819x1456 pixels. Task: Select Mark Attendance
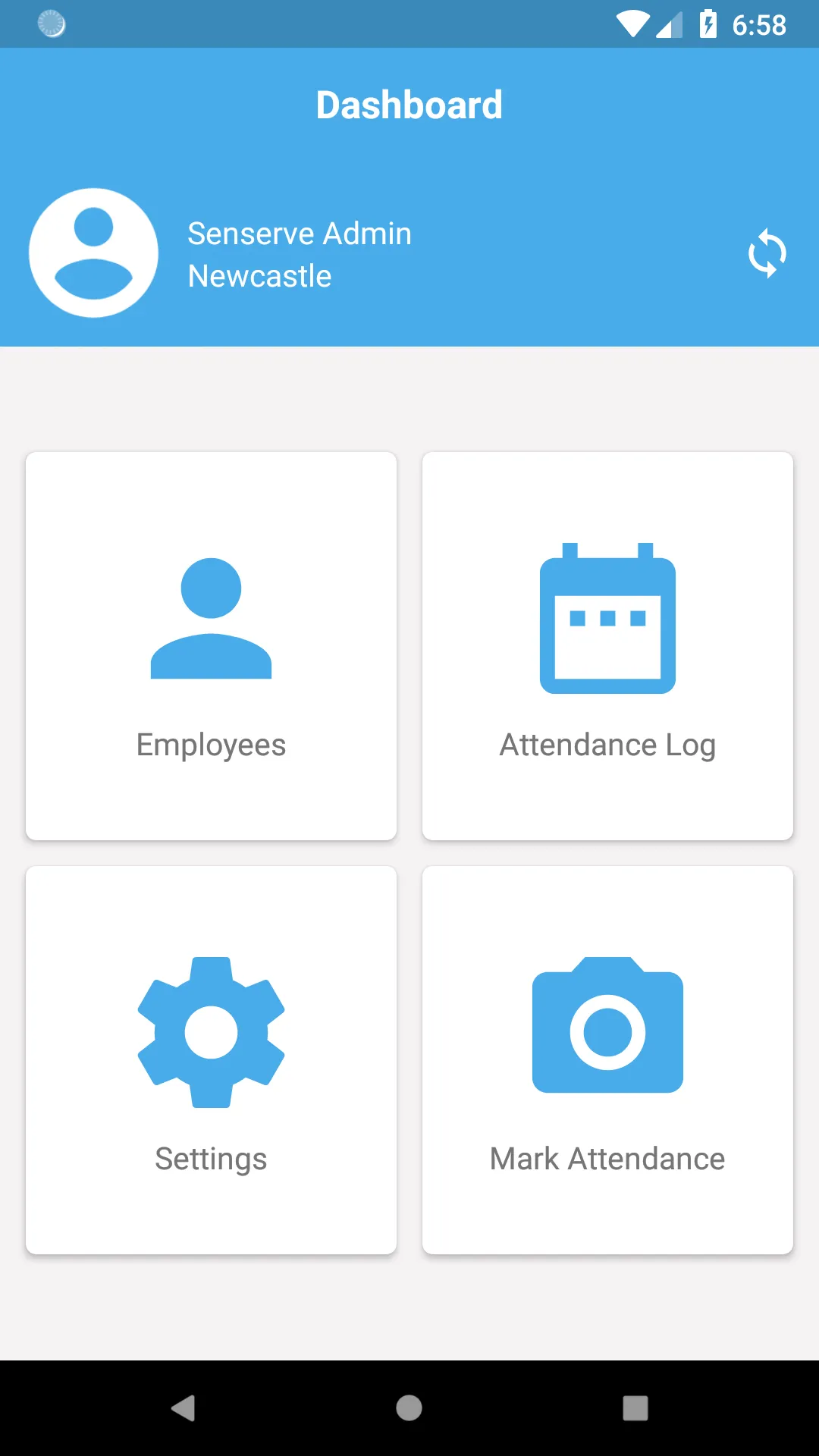pyautogui.click(x=607, y=1060)
